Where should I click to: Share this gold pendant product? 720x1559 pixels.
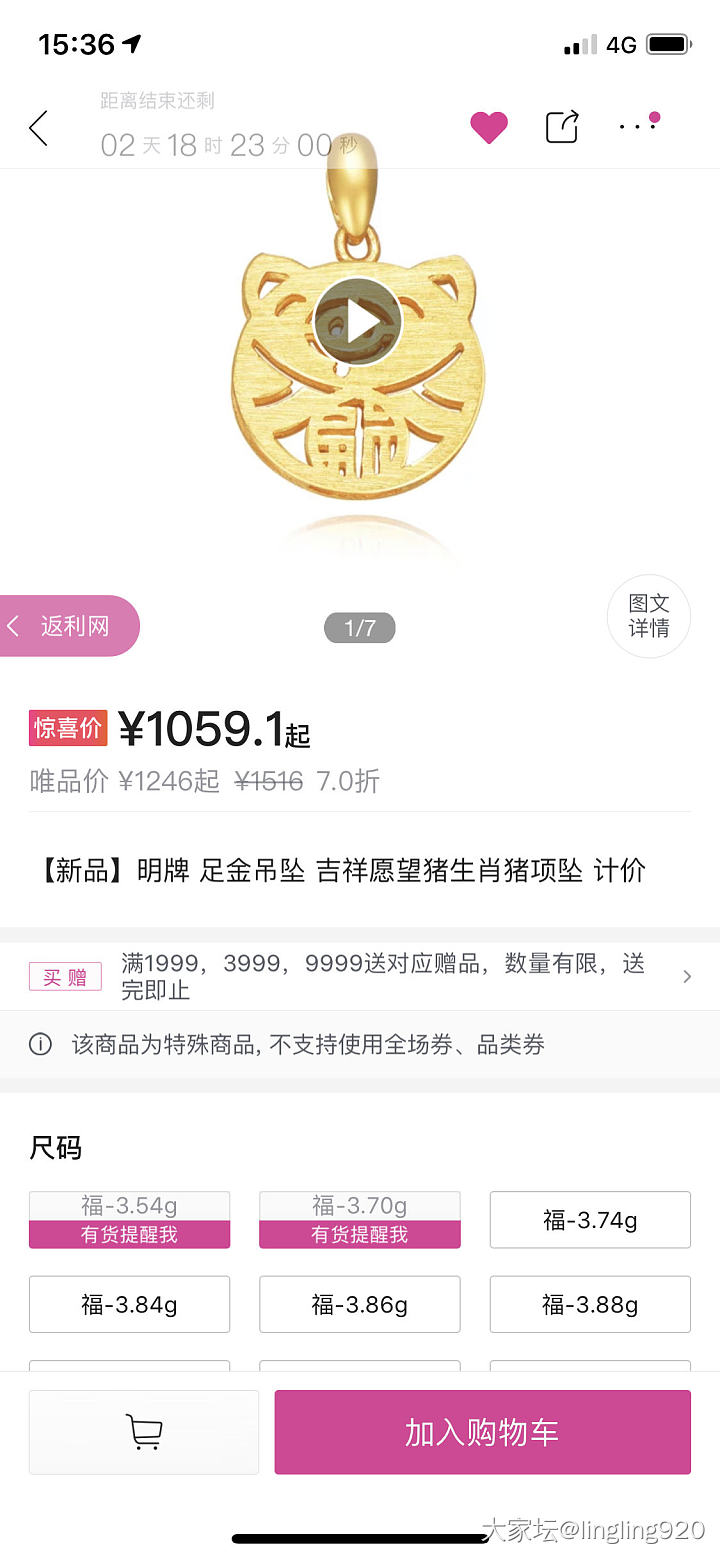tap(562, 127)
